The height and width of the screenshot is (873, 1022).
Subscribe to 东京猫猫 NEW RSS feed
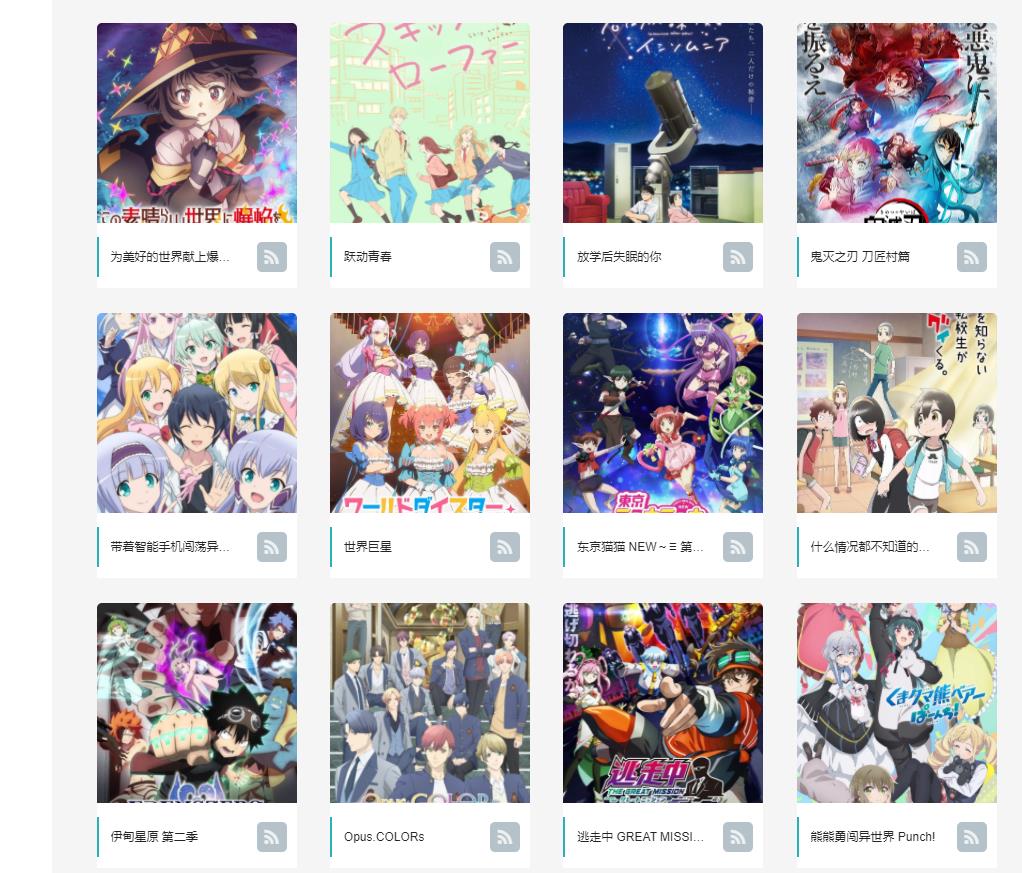tap(738, 547)
